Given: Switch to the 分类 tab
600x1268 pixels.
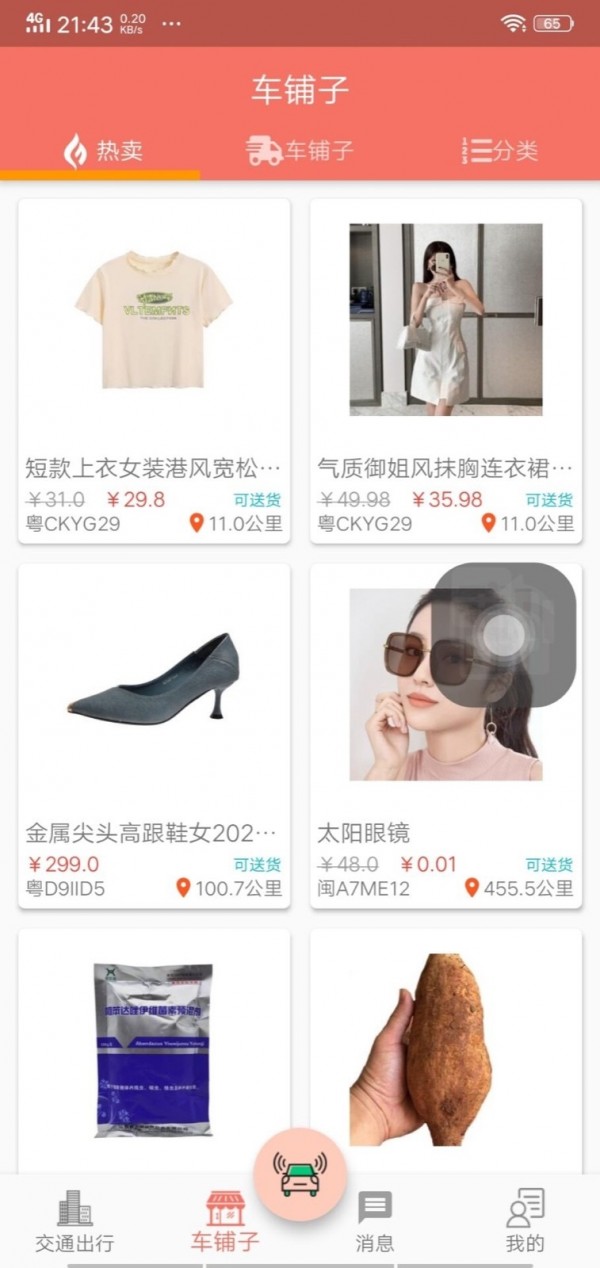Looking at the screenshot, I should 499,151.
